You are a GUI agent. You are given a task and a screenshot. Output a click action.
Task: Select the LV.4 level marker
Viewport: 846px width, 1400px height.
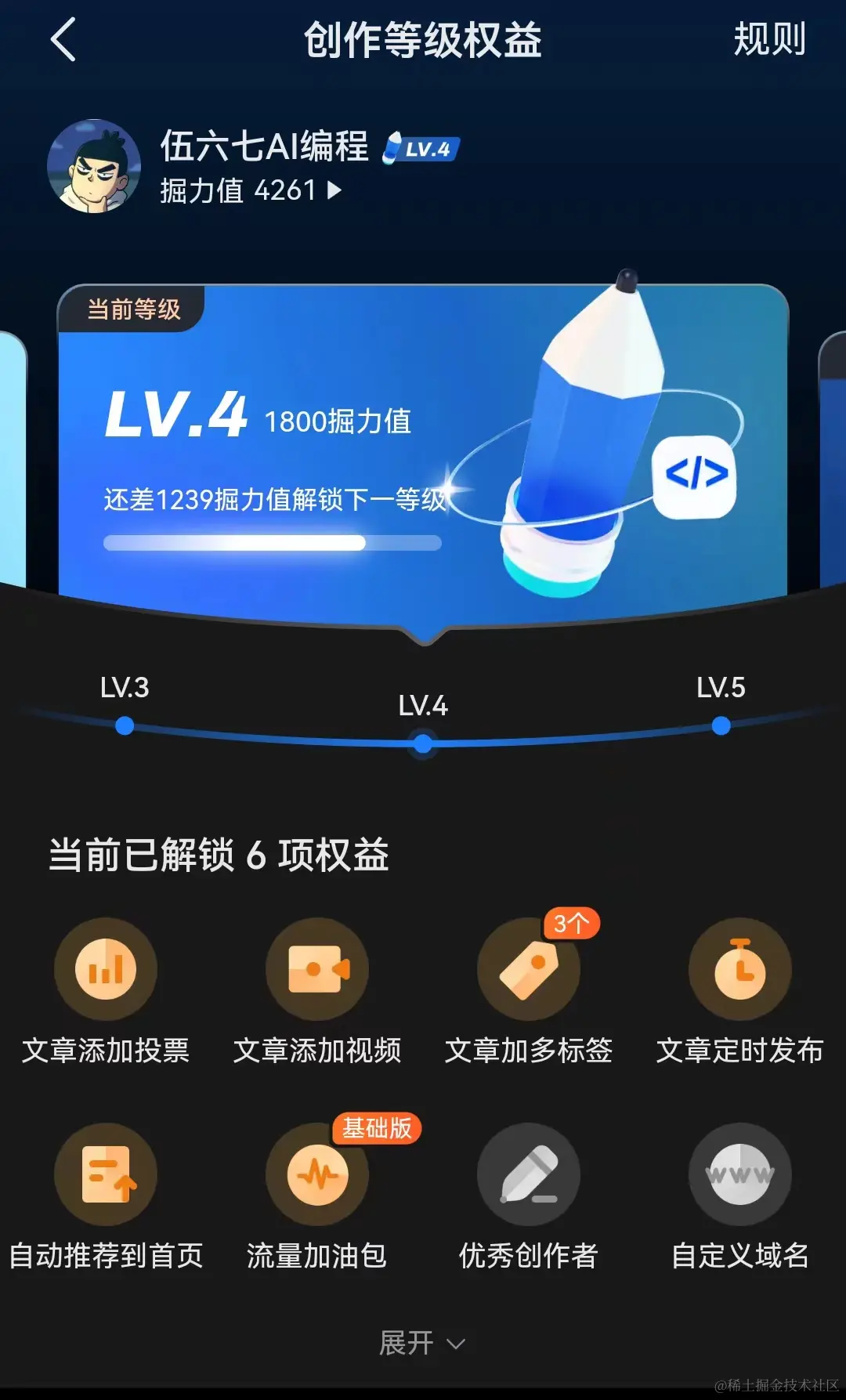click(423, 743)
